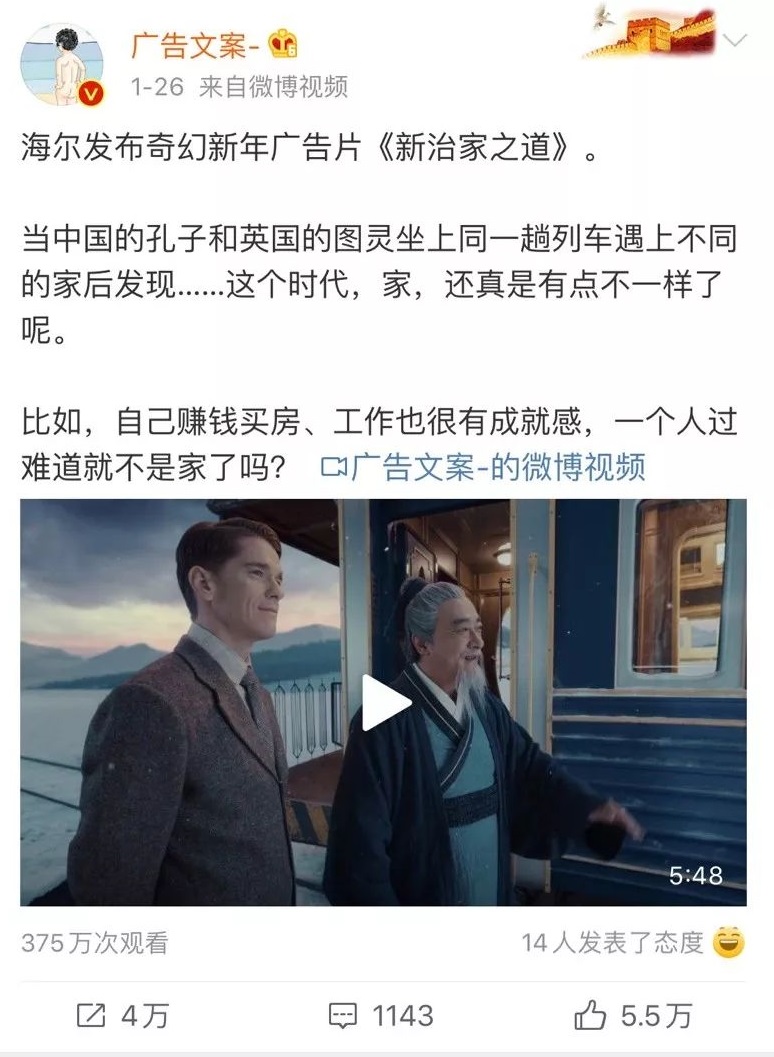This screenshot has height=1057, width=774.
Task: Open the 1143 comments
Action: pyautogui.click(x=381, y=1016)
